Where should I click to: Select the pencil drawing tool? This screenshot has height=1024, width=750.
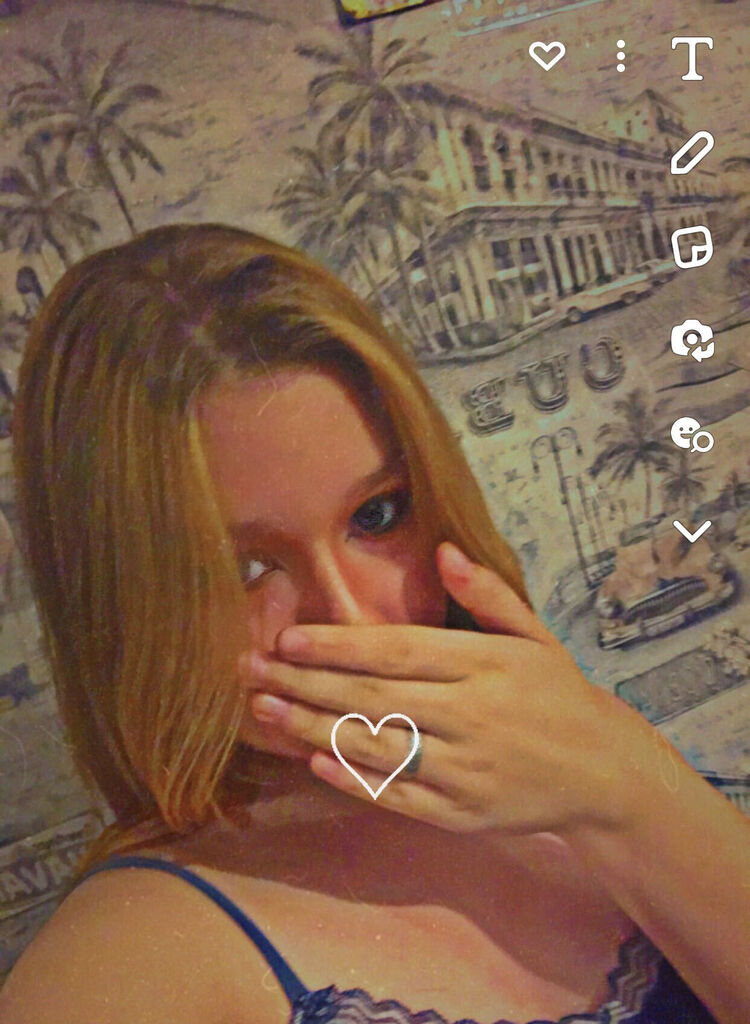pos(692,152)
